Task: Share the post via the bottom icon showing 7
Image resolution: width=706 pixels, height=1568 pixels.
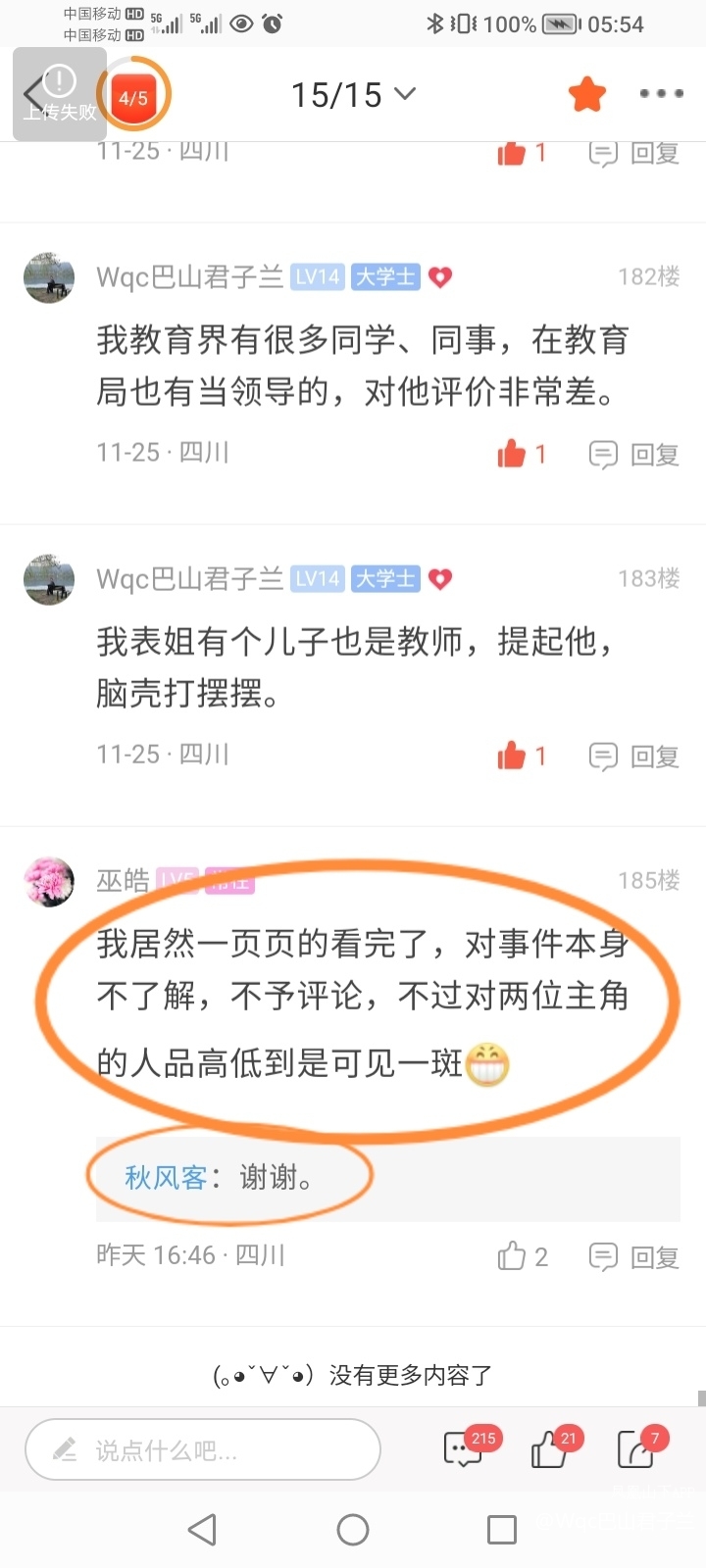Action: click(x=637, y=1448)
